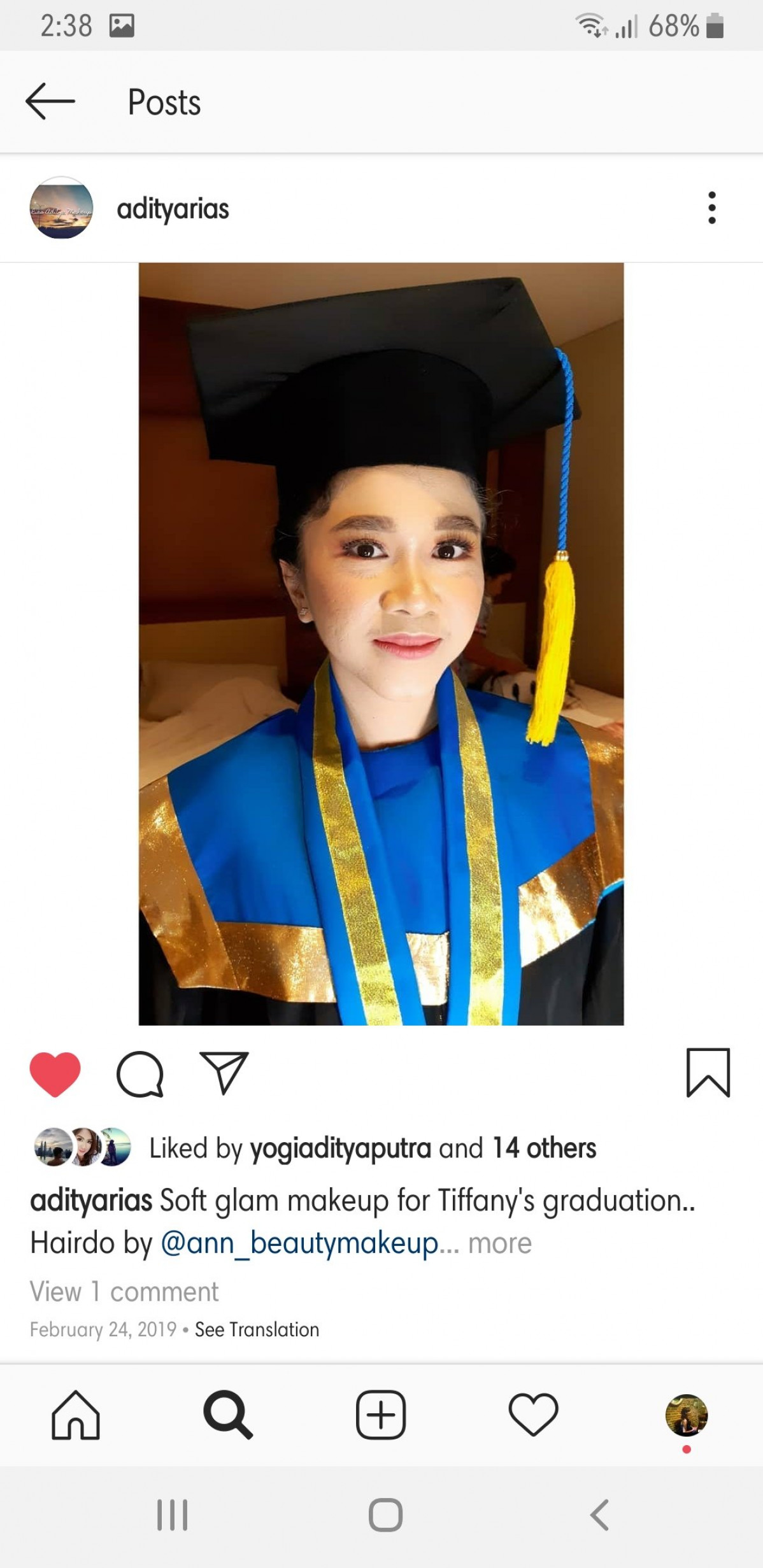
Task: Switch to the Home feed tab
Action: point(76,1415)
